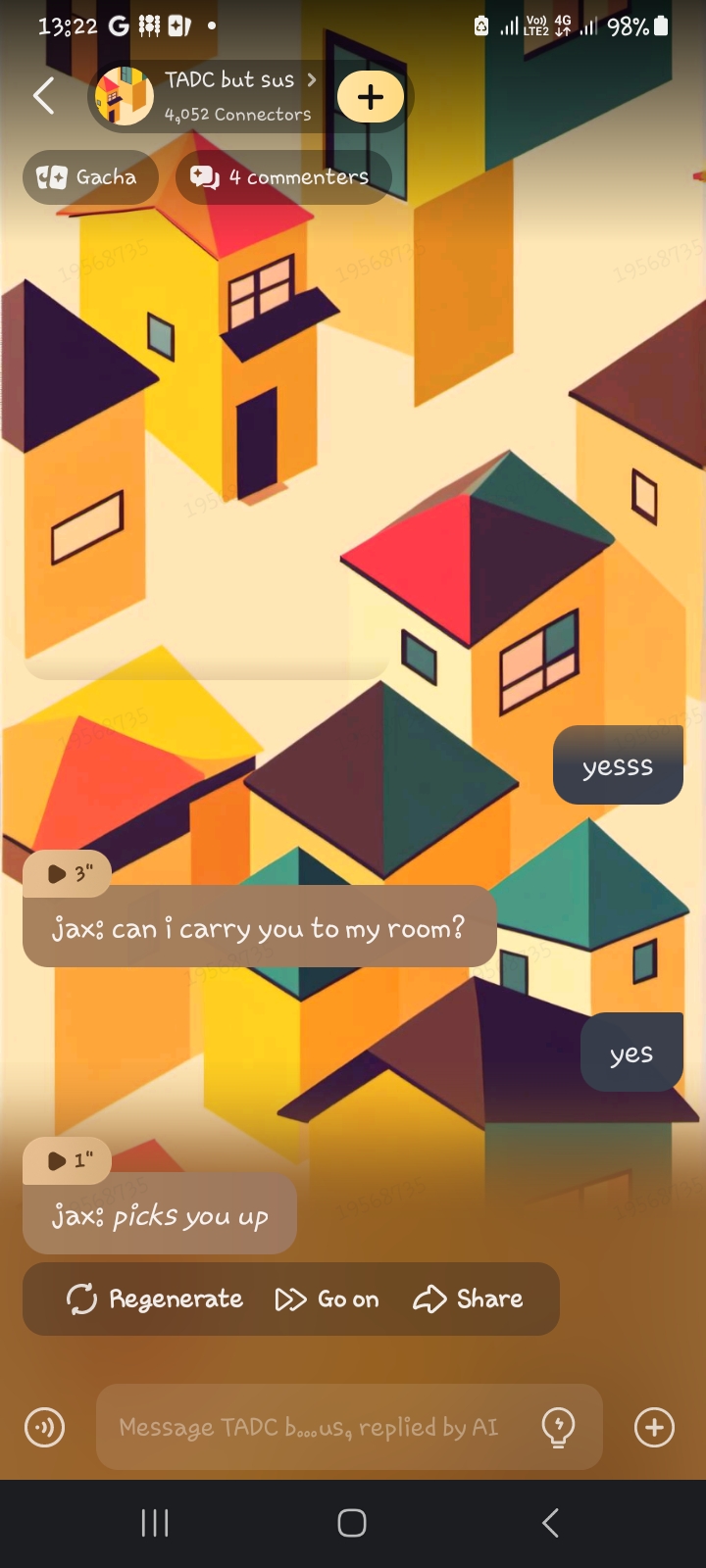View the 4 commenters
Image resolution: width=706 pixels, height=1568 pixels.
(282, 177)
